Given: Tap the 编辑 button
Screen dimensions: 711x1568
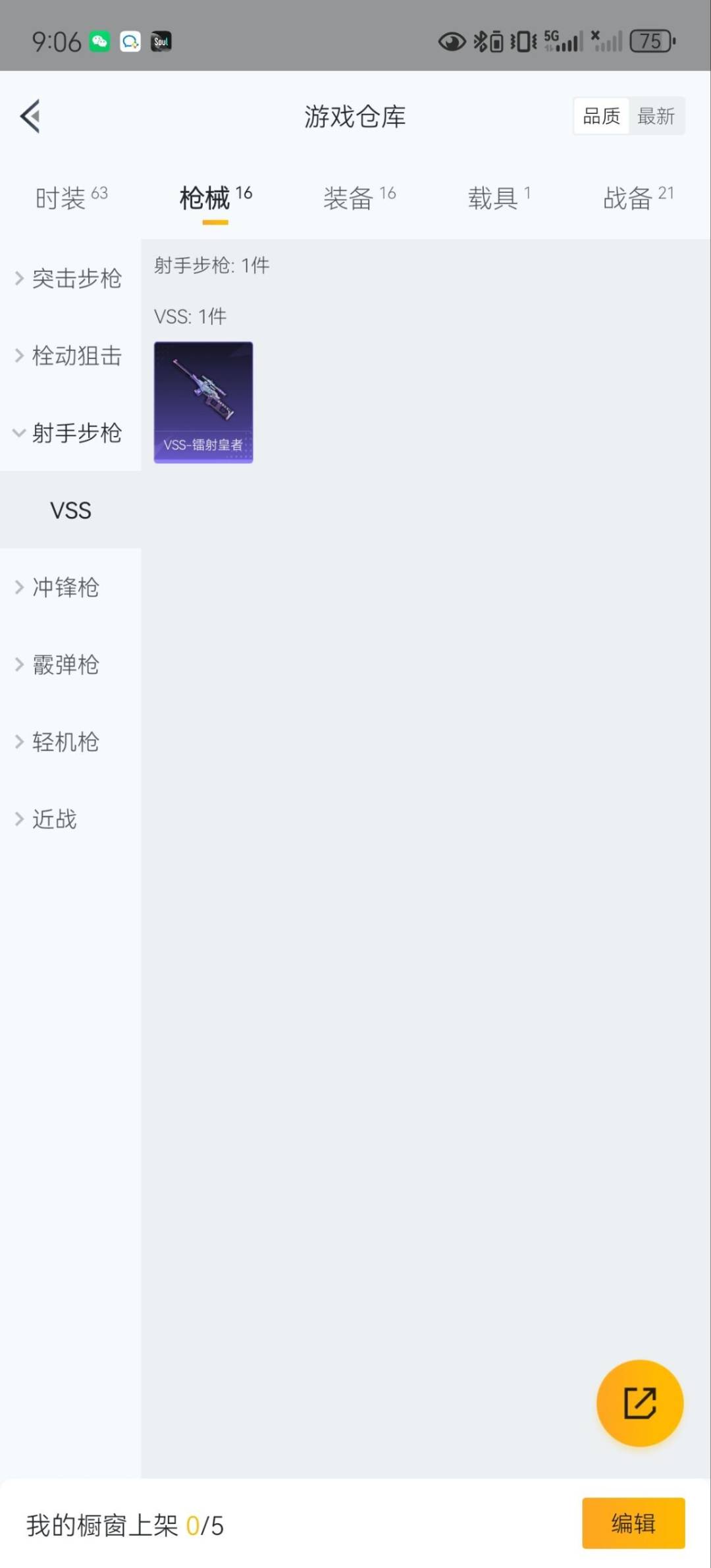Looking at the screenshot, I should pyautogui.click(x=633, y=1523).
